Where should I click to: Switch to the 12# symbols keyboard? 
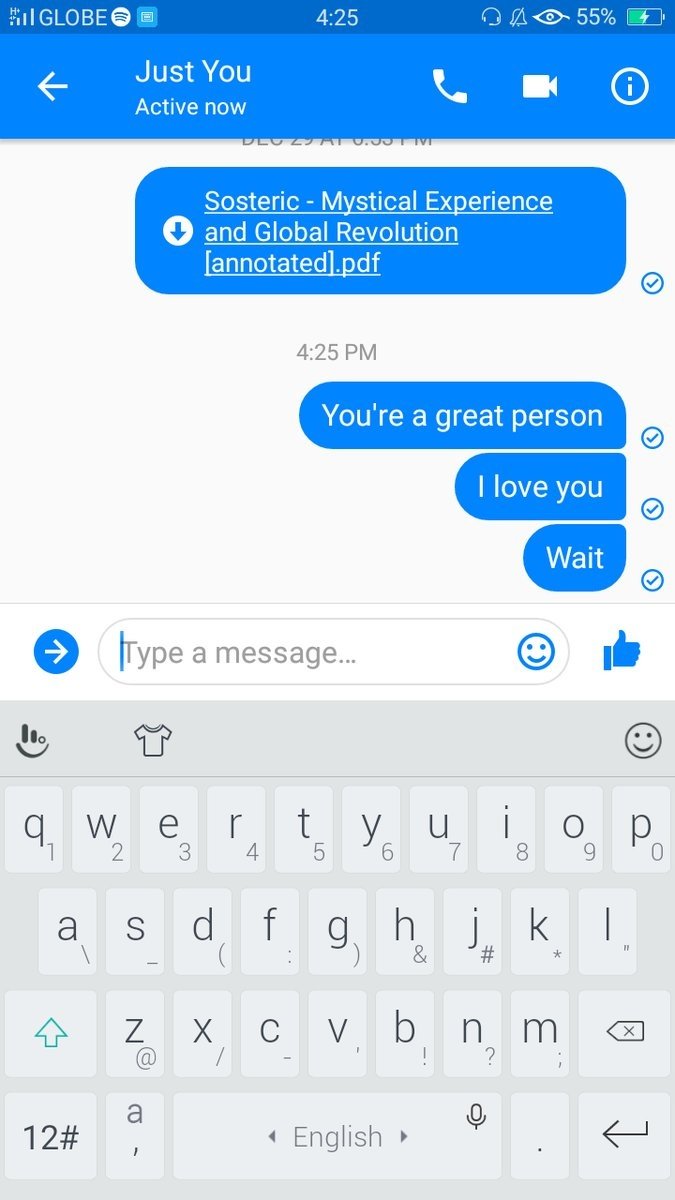click(51, 1136)
